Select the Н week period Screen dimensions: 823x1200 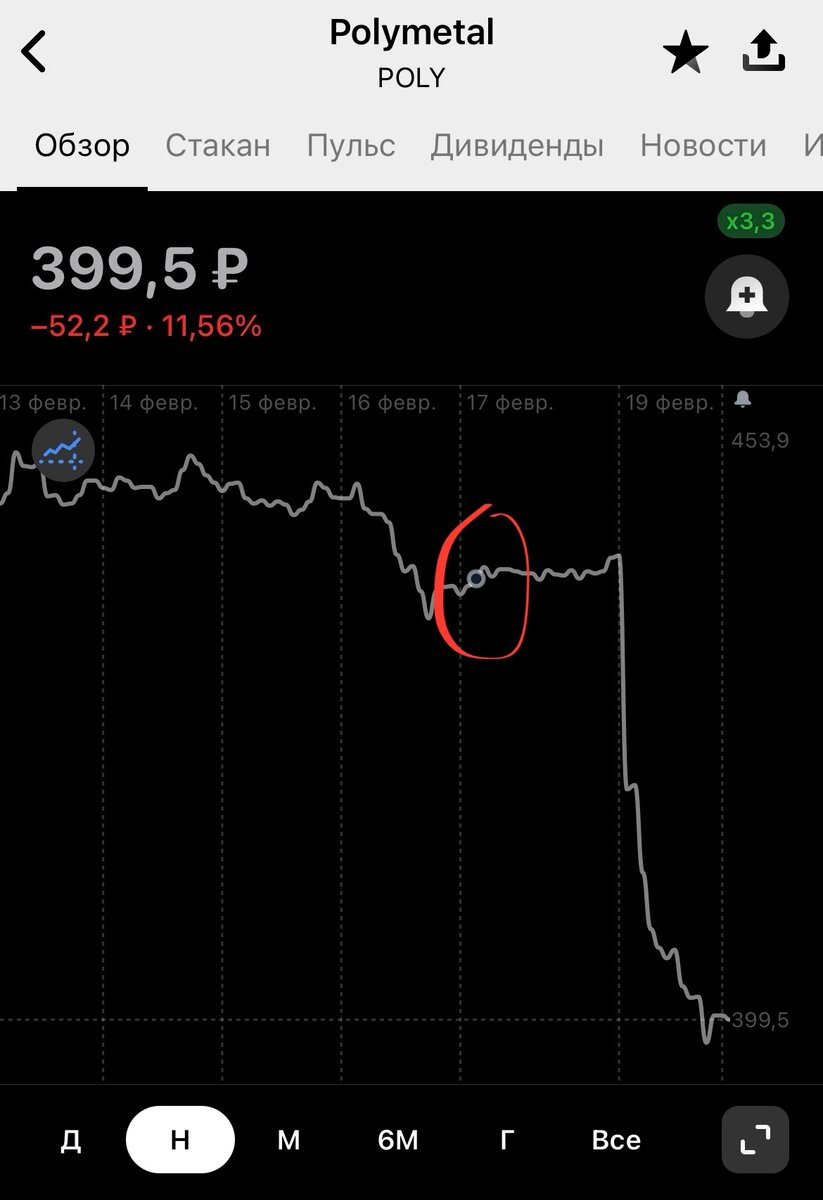[180, 1140]
